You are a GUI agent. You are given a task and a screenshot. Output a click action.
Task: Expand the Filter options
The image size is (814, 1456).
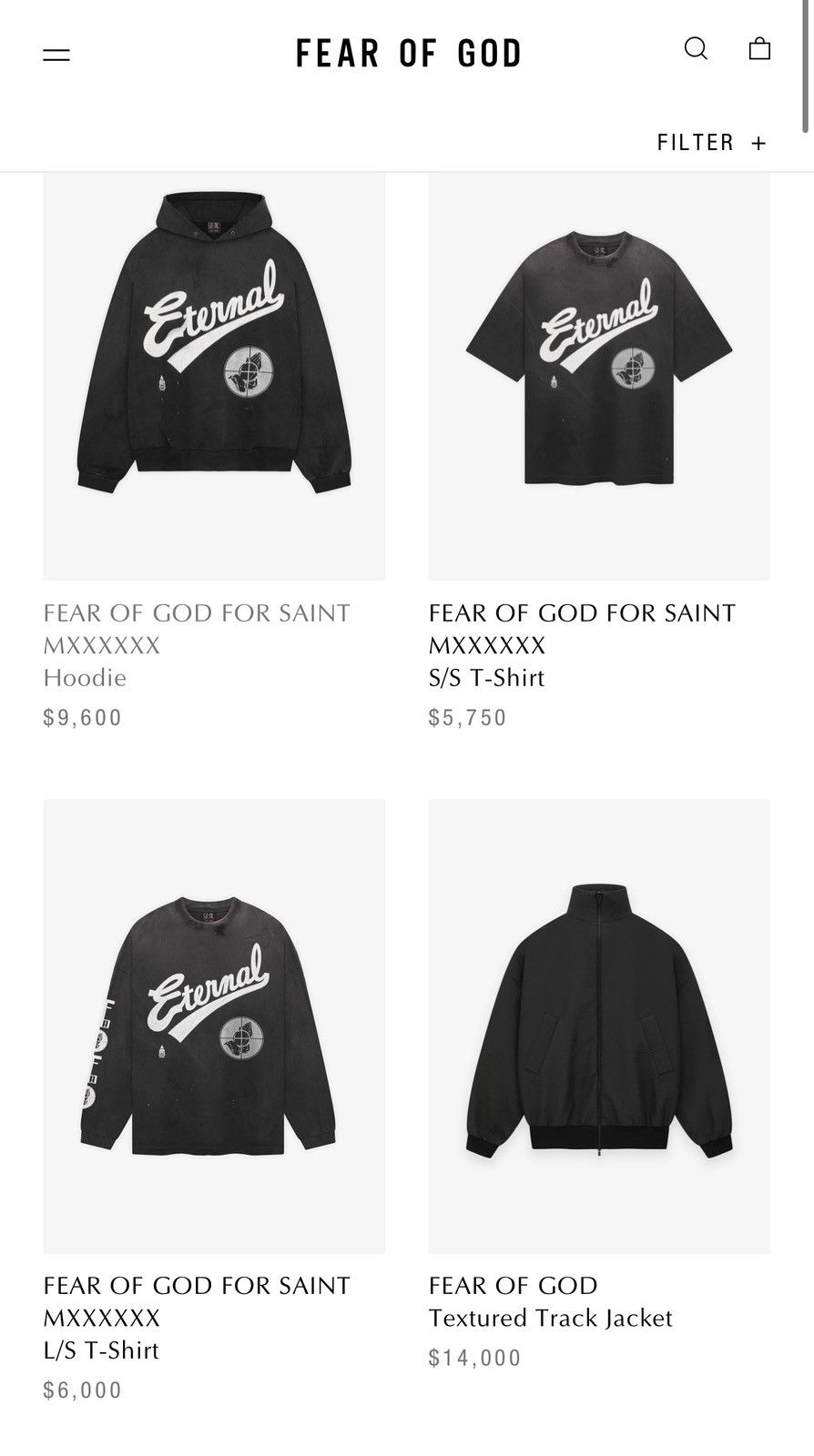[x=712, y=143]
